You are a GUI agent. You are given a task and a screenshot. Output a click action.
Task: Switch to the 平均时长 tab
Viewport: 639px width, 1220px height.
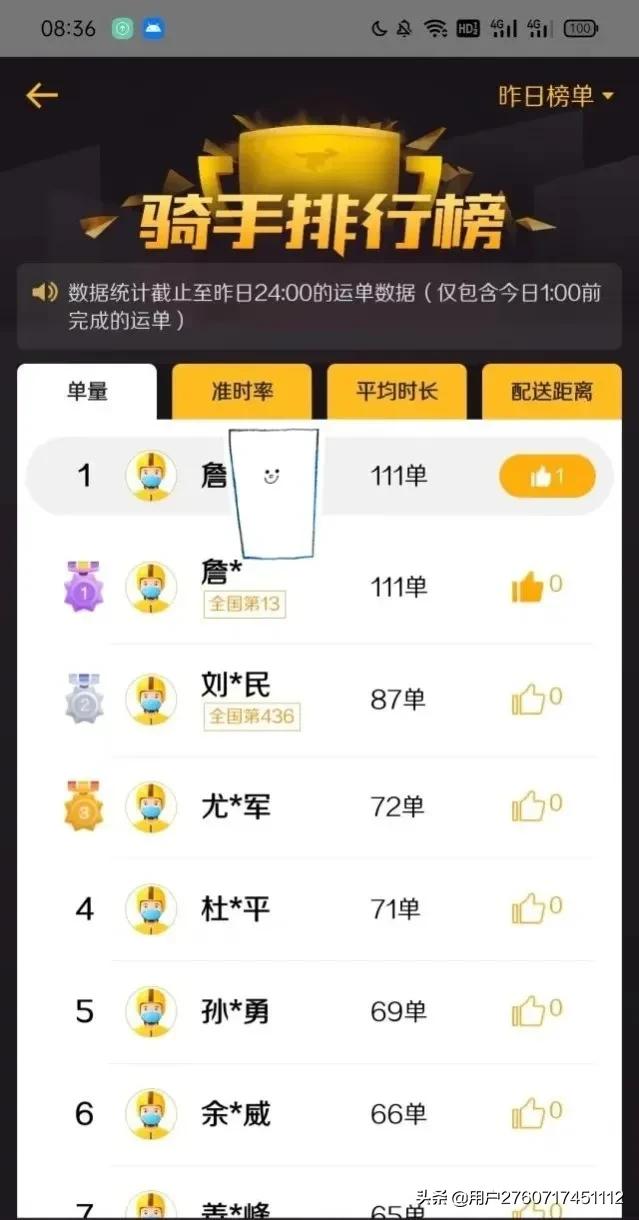[397, 391]
